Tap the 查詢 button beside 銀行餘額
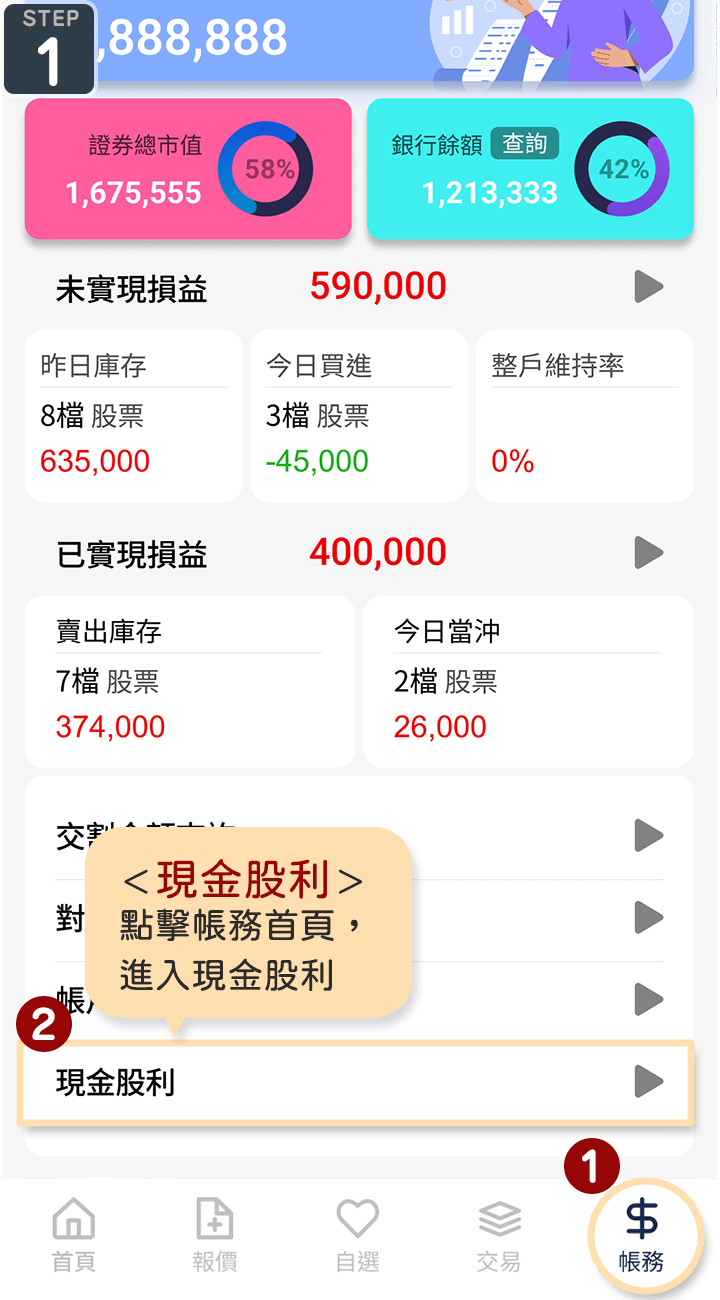This screenshot has height=1300, width=720. [524, 145]
